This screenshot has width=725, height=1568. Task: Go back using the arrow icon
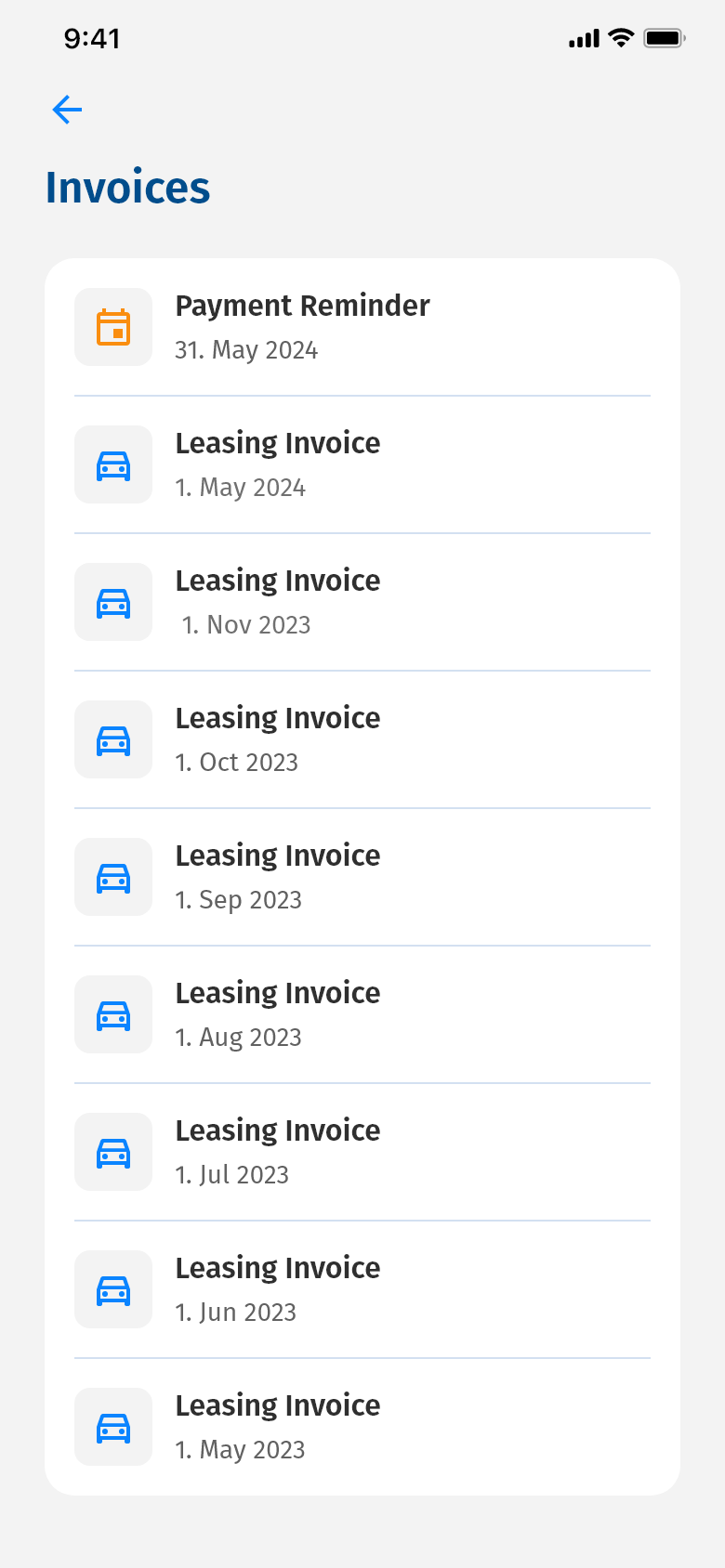[x=67, y=110]
